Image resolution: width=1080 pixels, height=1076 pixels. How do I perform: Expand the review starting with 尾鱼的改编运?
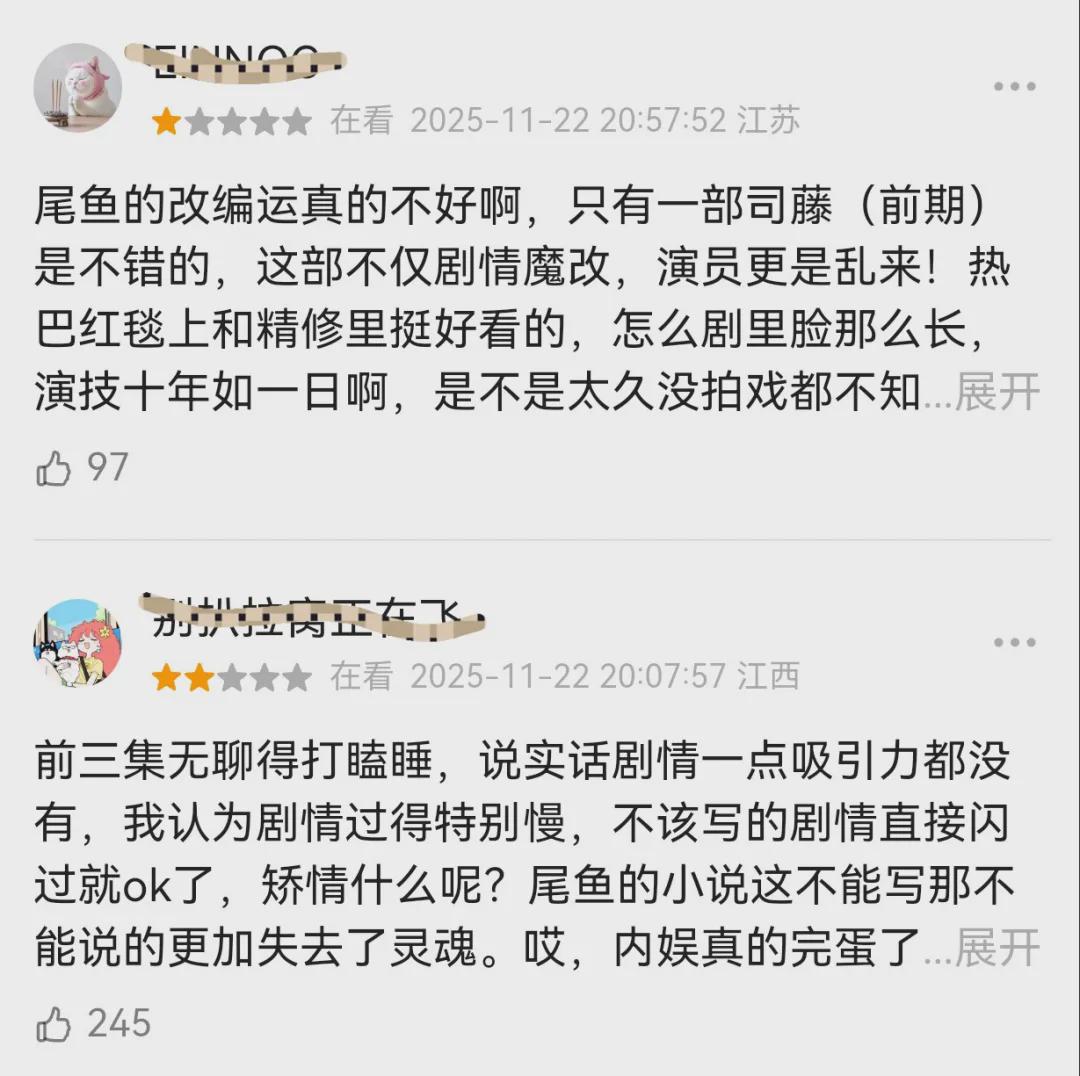point(997,394)
